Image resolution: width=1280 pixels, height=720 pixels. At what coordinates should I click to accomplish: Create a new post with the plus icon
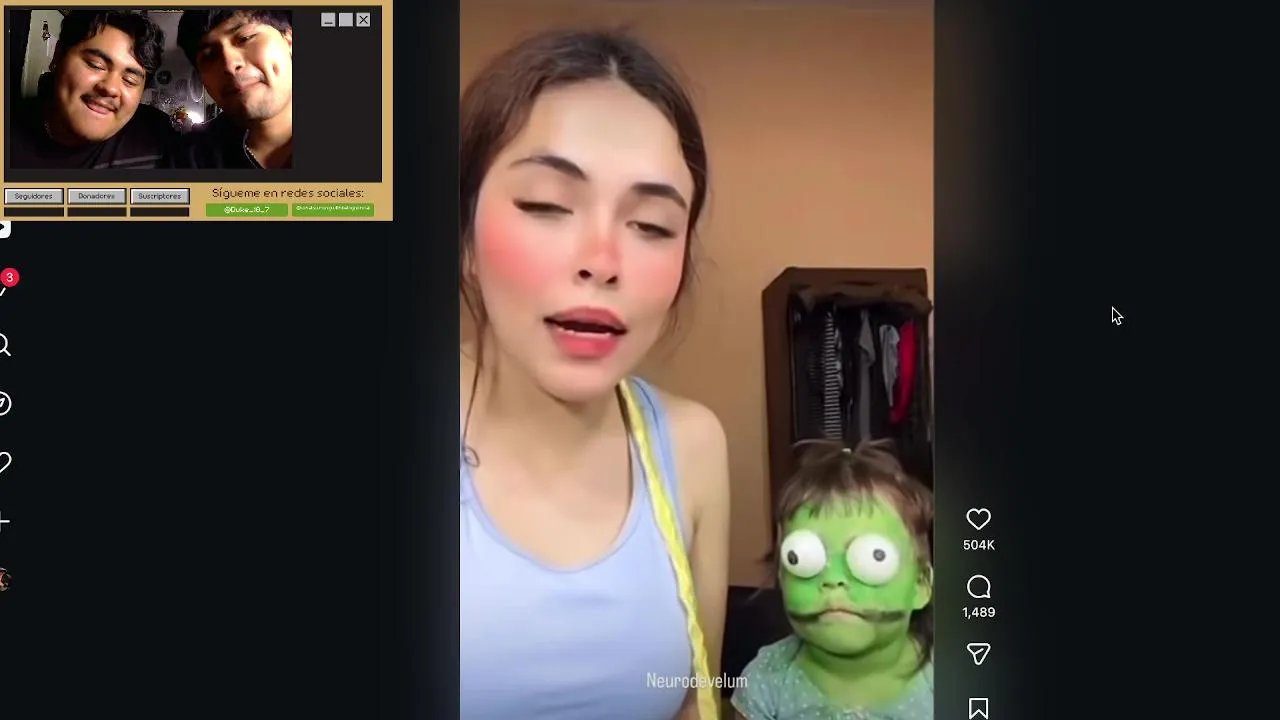pos(4,521)
